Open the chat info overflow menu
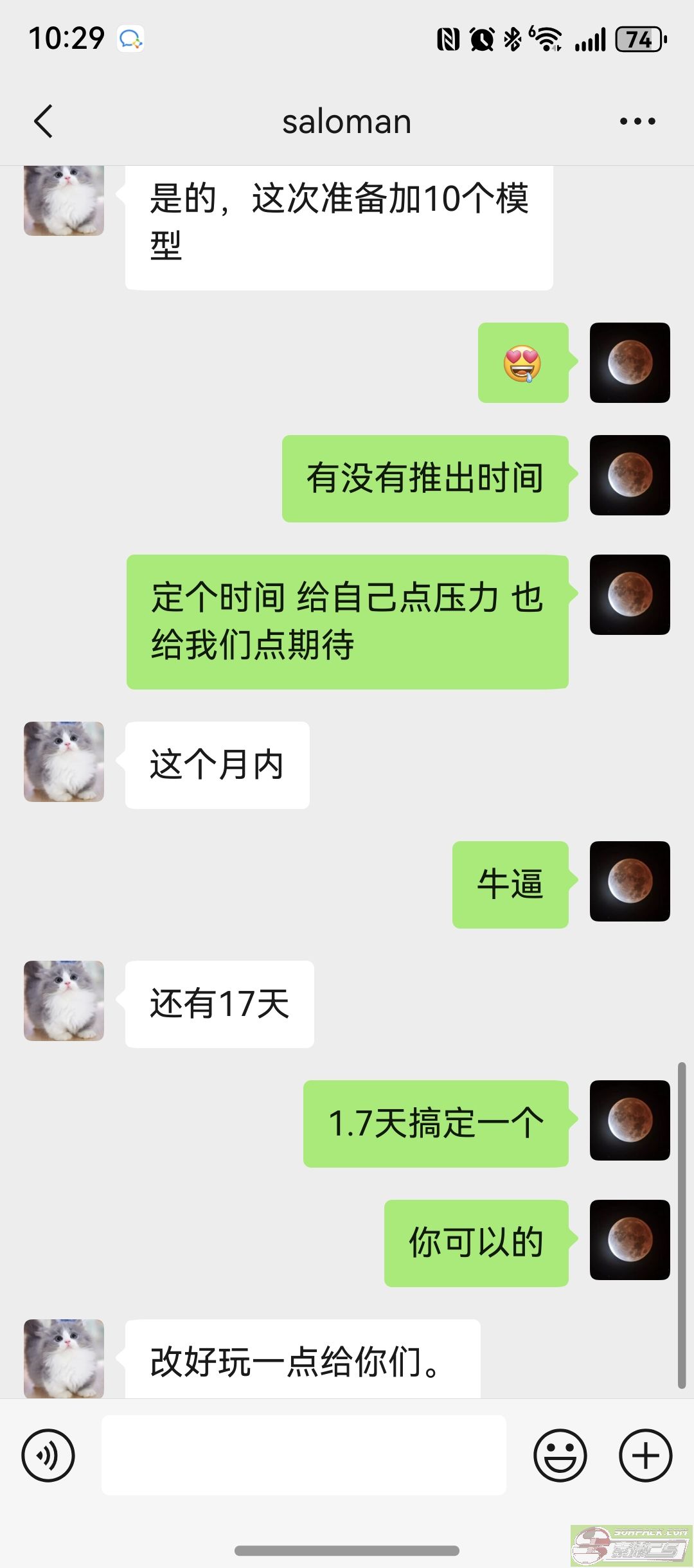Screen dimensions: 694x1568 (637, 121)
